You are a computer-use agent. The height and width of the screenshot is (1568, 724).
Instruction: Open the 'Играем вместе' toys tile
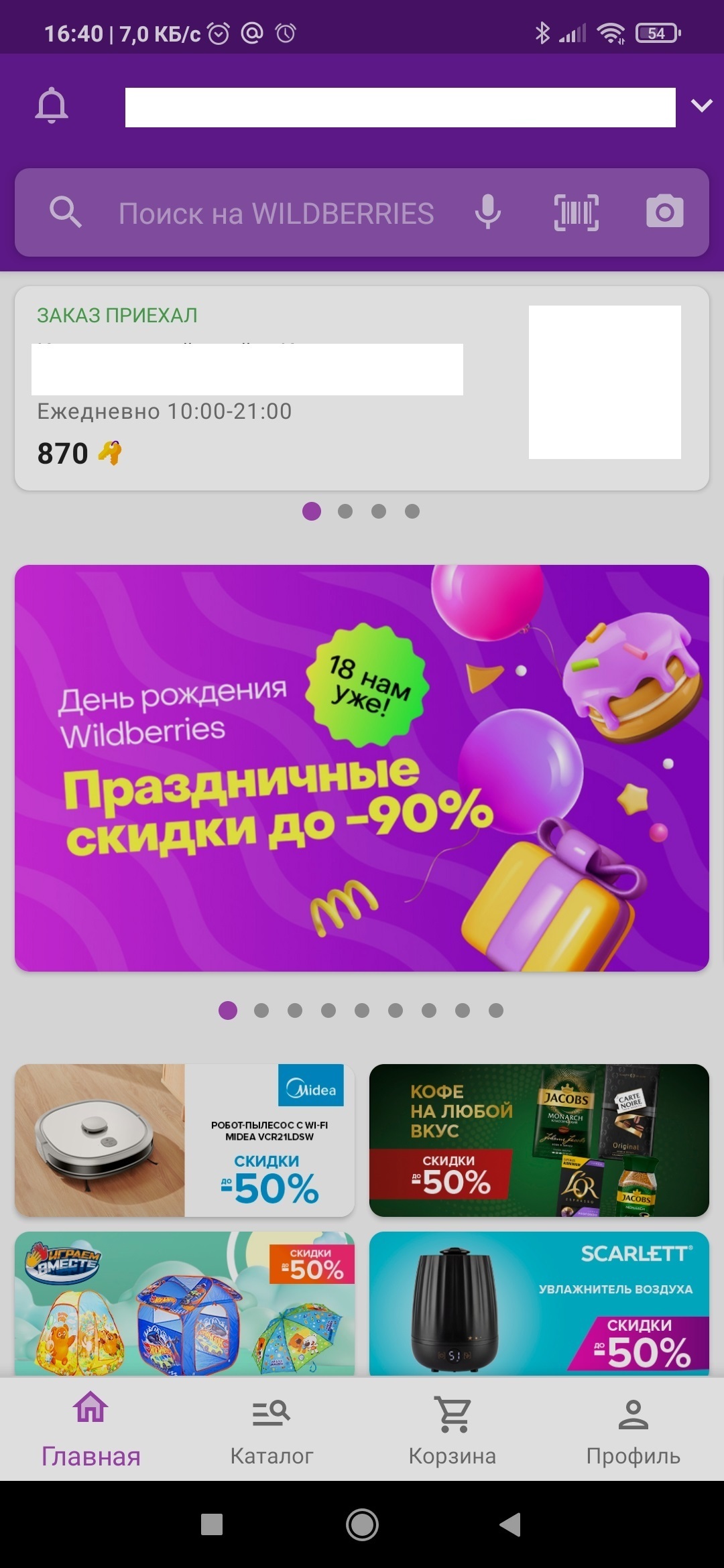[184, 1304]
